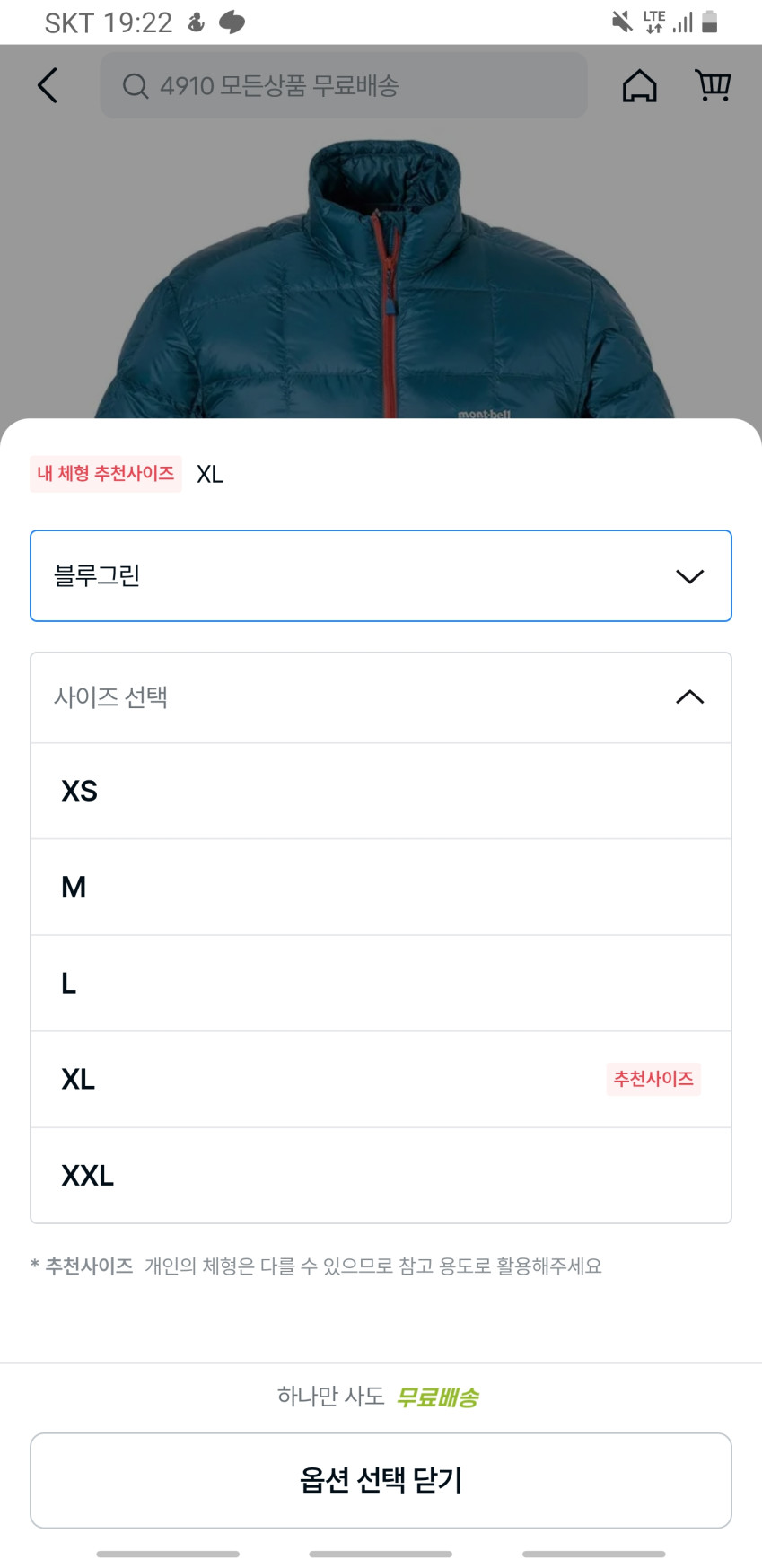762x1568 pixels.
Task: Open the shopping cart
Action: tap(714, 85)
